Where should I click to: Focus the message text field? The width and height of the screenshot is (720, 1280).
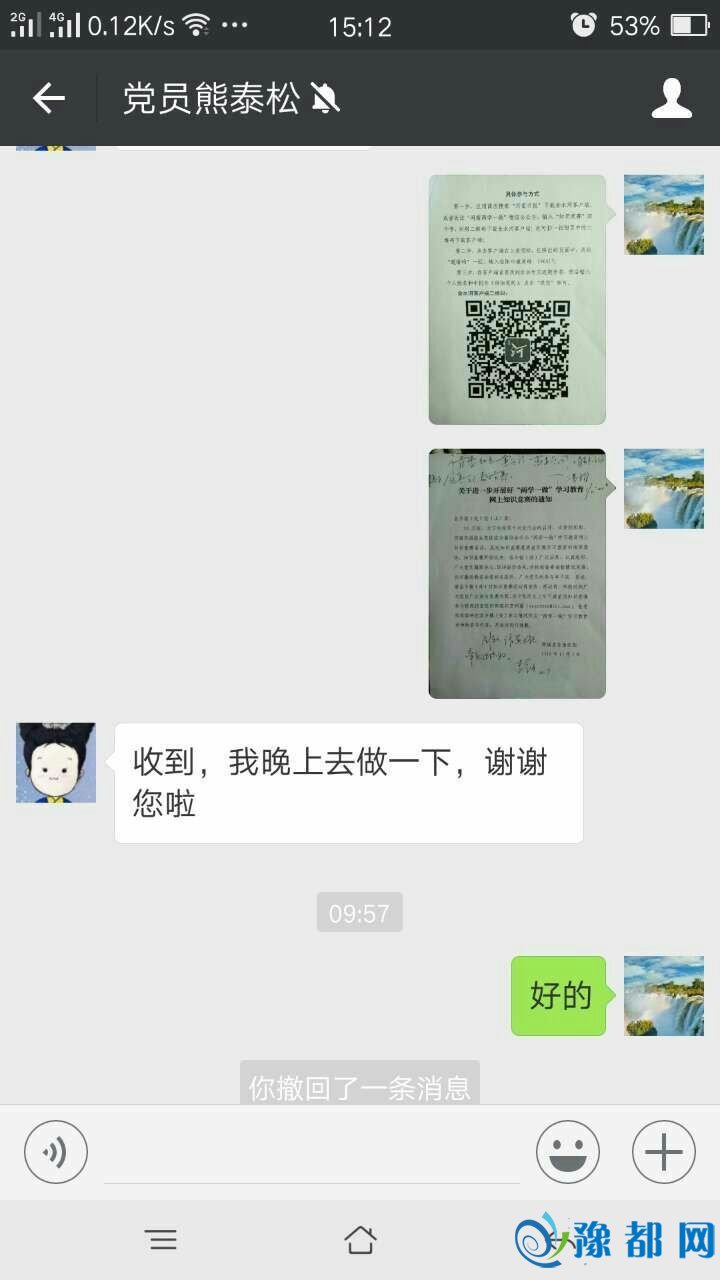point(312,1152)
